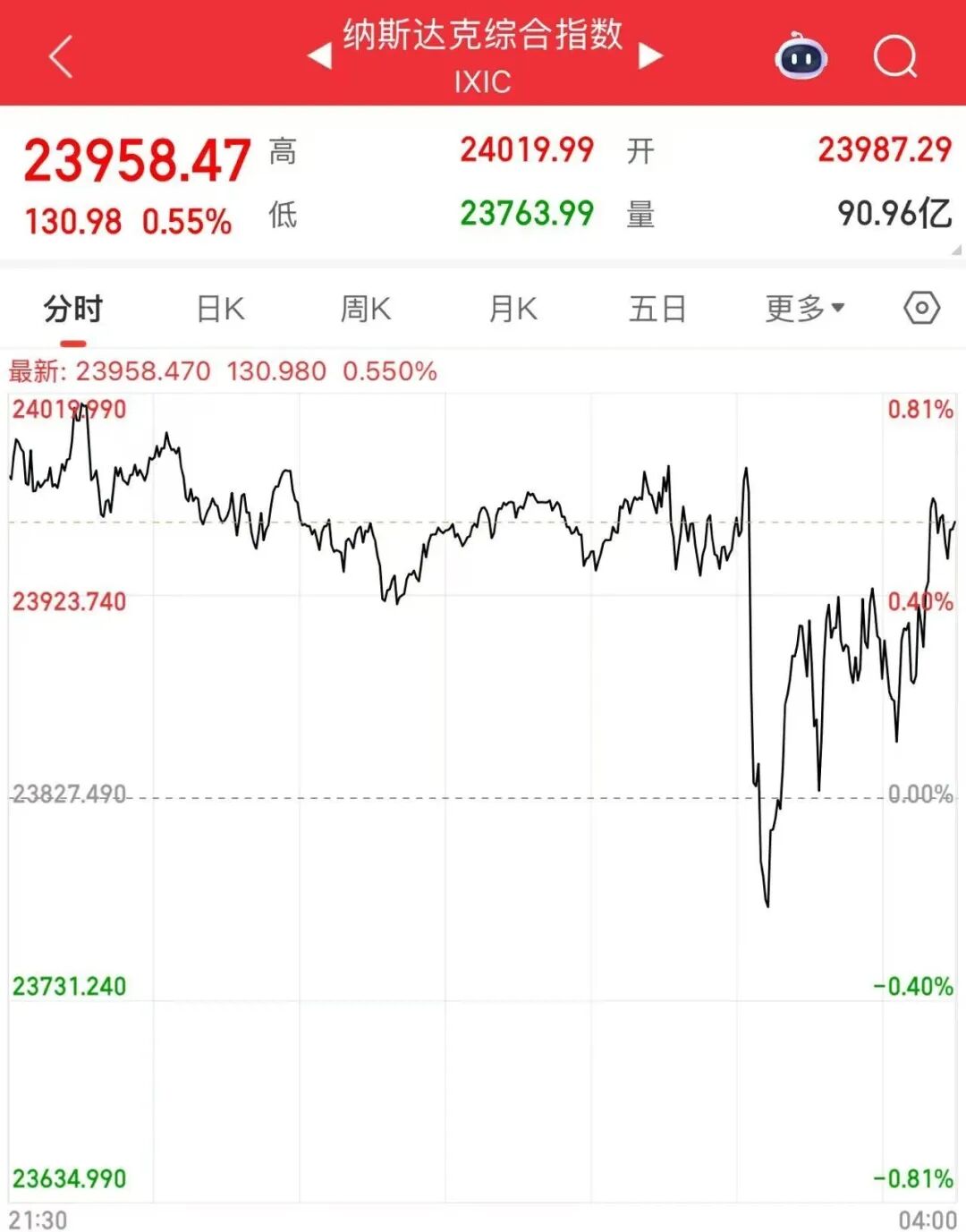Switch to the 日K chart tab
966x1232 pixels.
pos(220,310)
